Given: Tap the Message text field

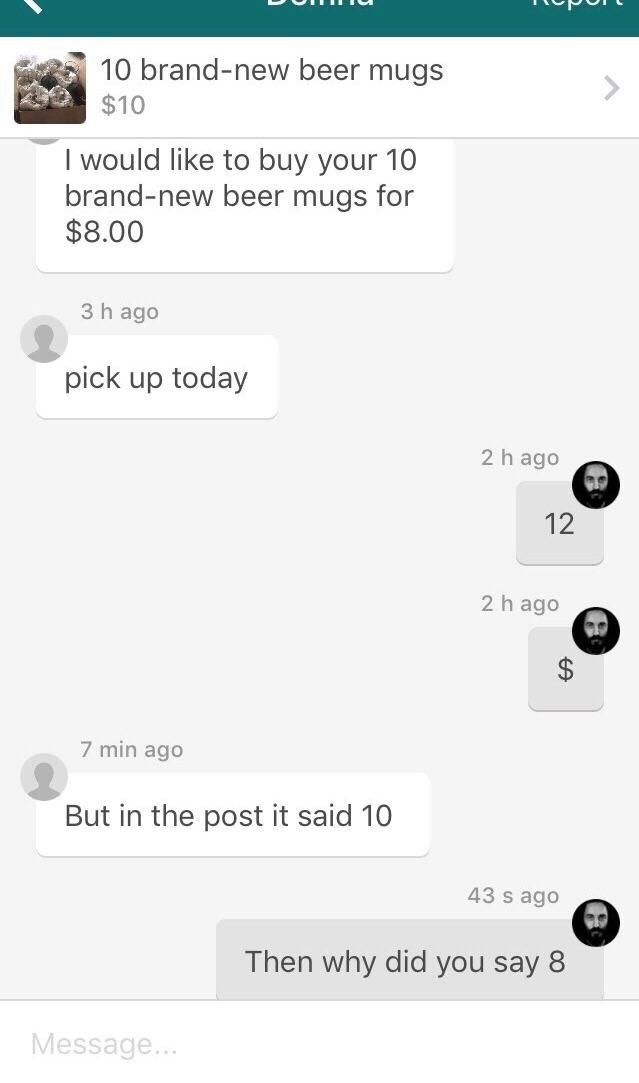Looking at the screenshot, I should click(x=300, y=1044).
